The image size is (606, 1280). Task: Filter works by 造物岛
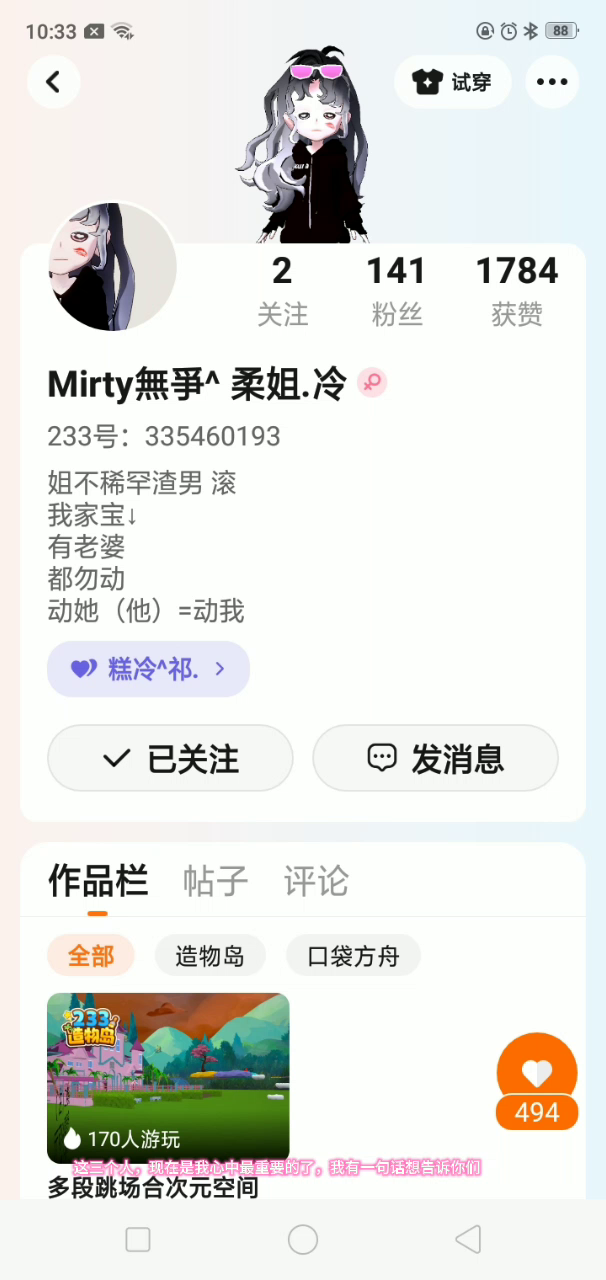tap(210, 956)
